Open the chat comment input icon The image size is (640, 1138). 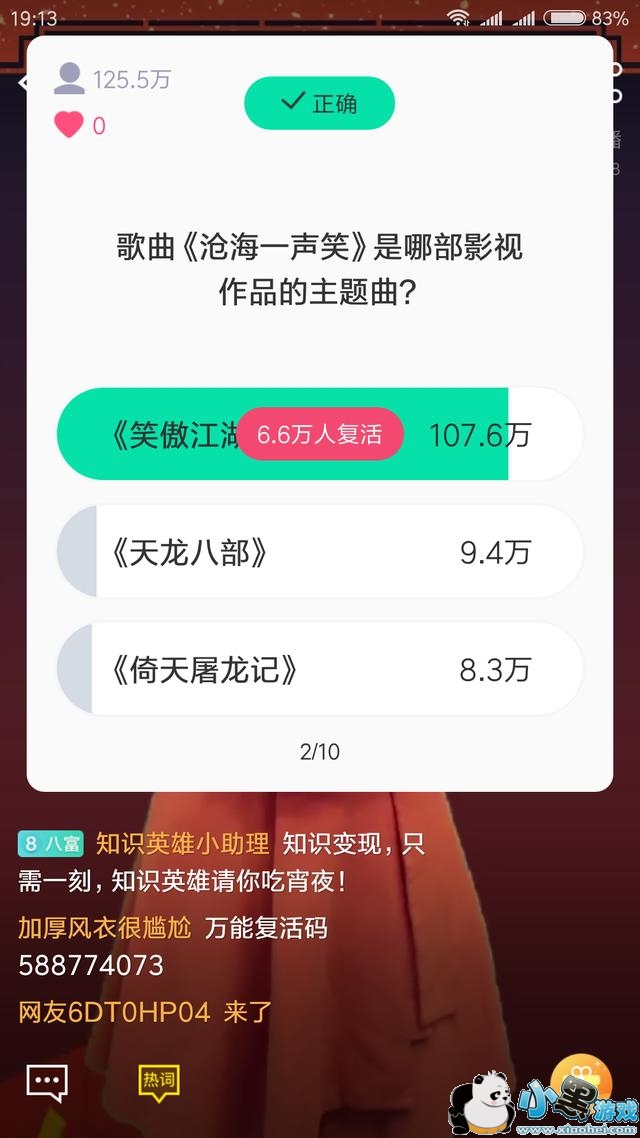pyautogui.click(x=47, y=1082)
